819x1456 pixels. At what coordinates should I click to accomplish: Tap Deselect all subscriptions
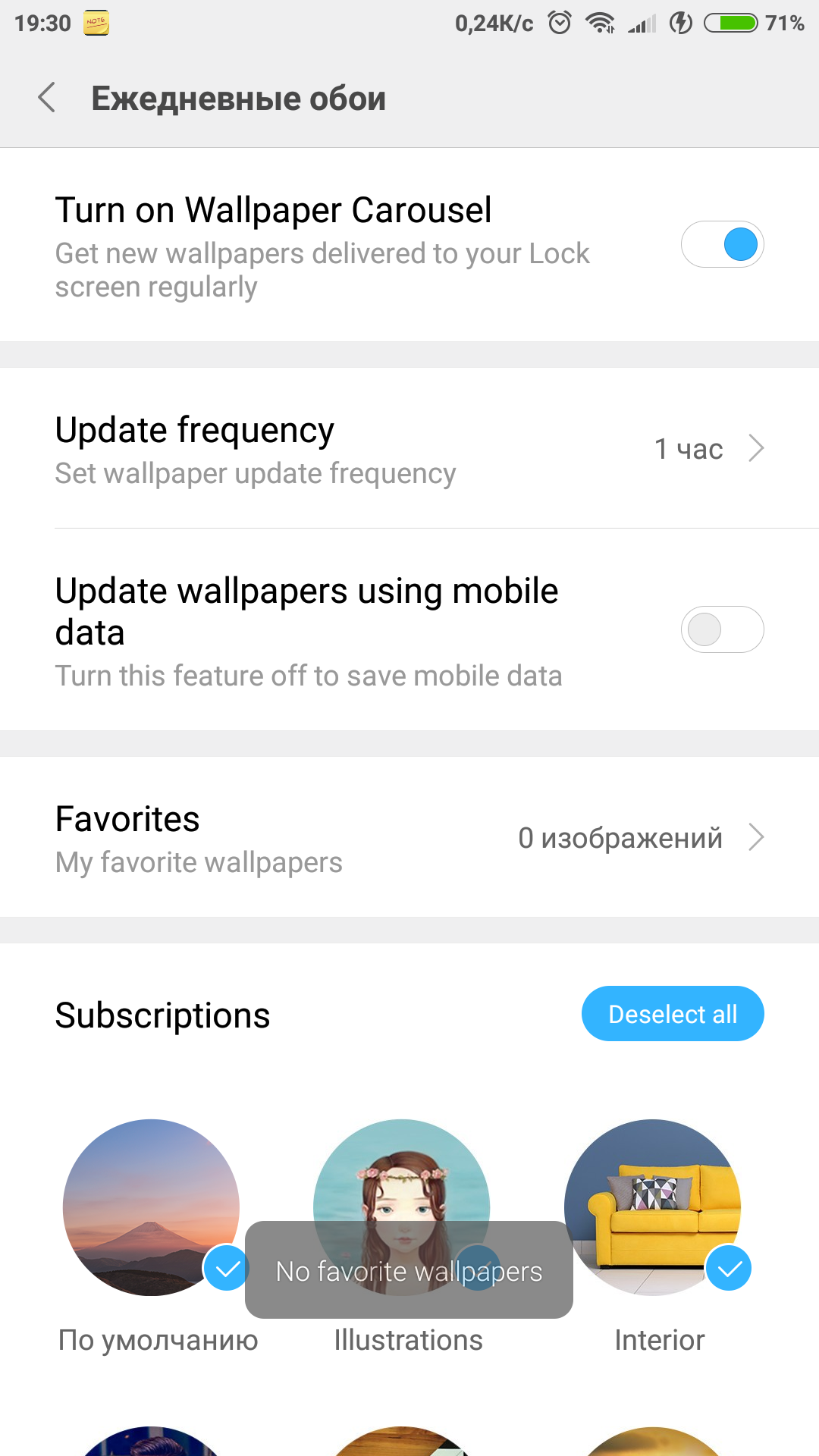tap(673, 1014)
